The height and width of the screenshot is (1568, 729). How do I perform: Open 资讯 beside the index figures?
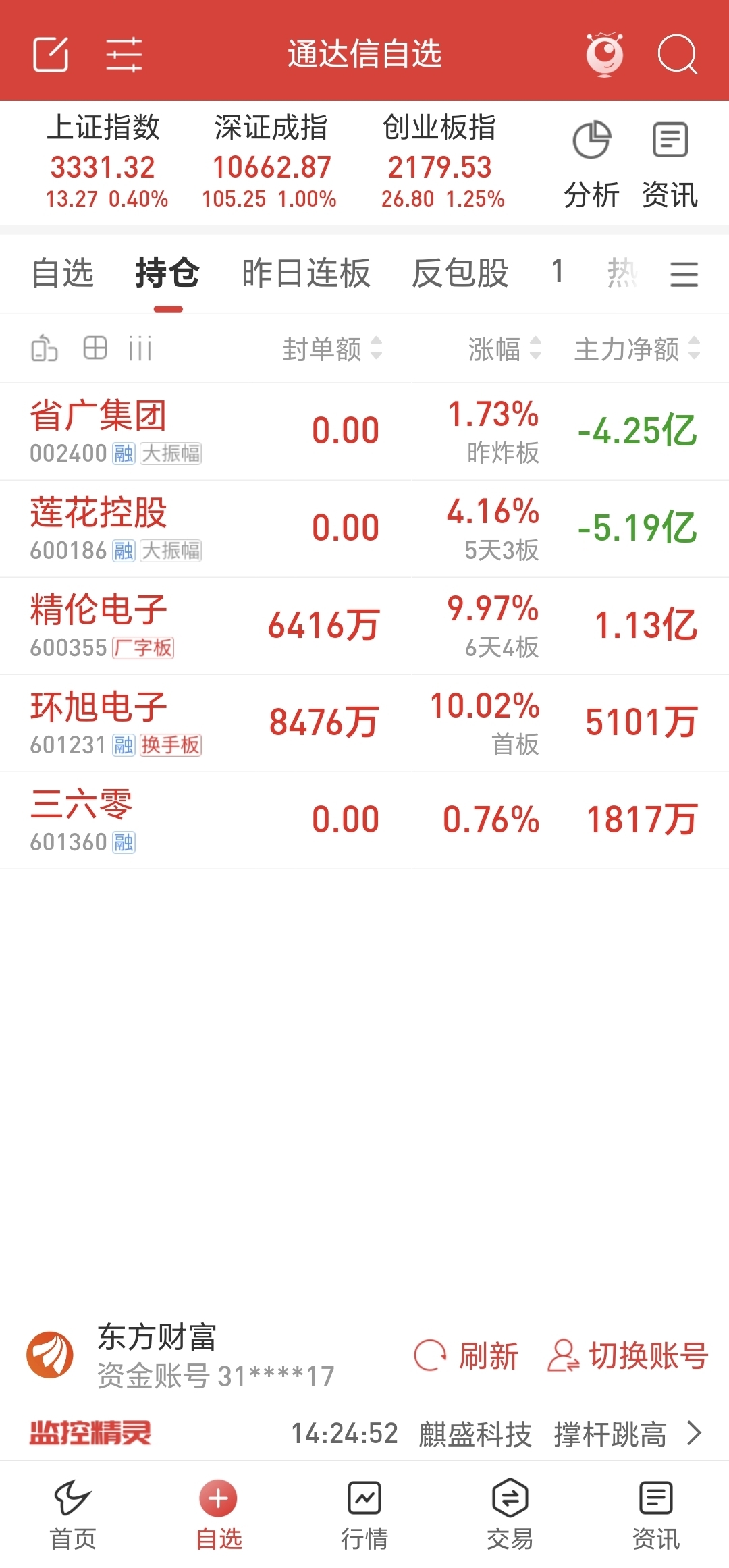(x=670, y=165)
